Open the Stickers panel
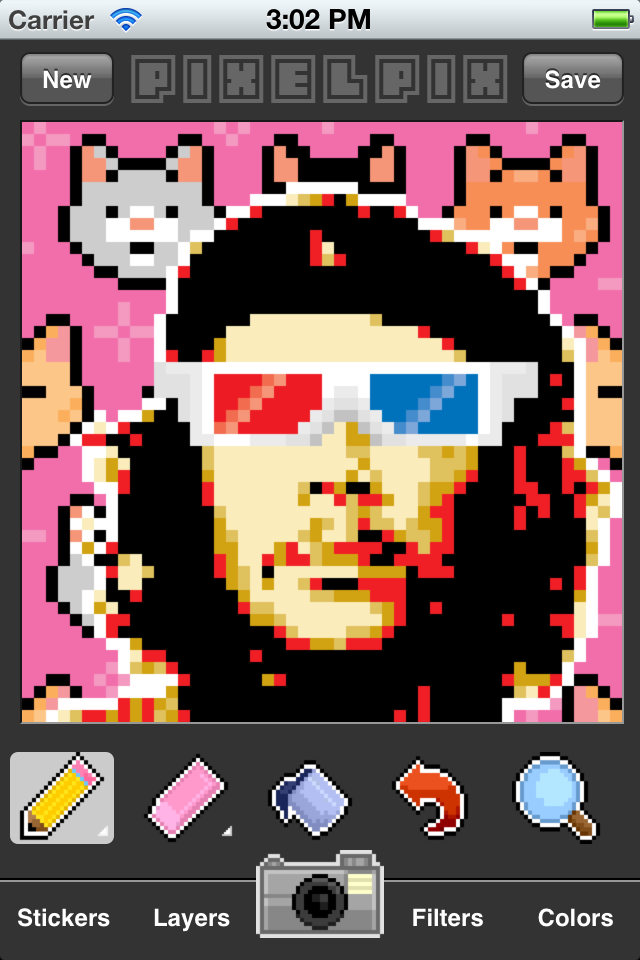 64,918
